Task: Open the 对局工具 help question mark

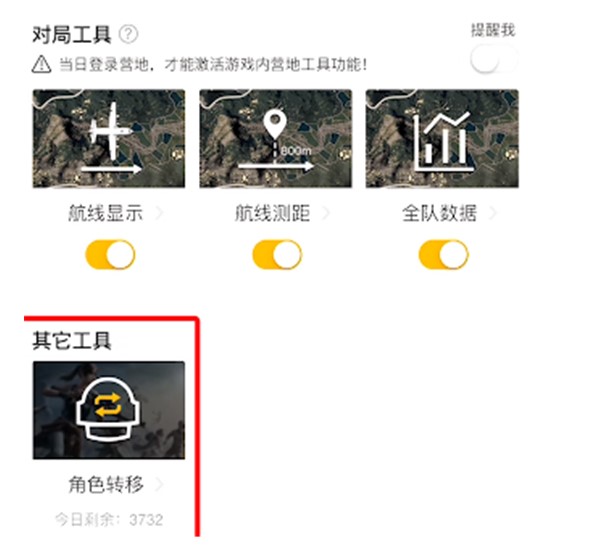Action: click(128, 34)
